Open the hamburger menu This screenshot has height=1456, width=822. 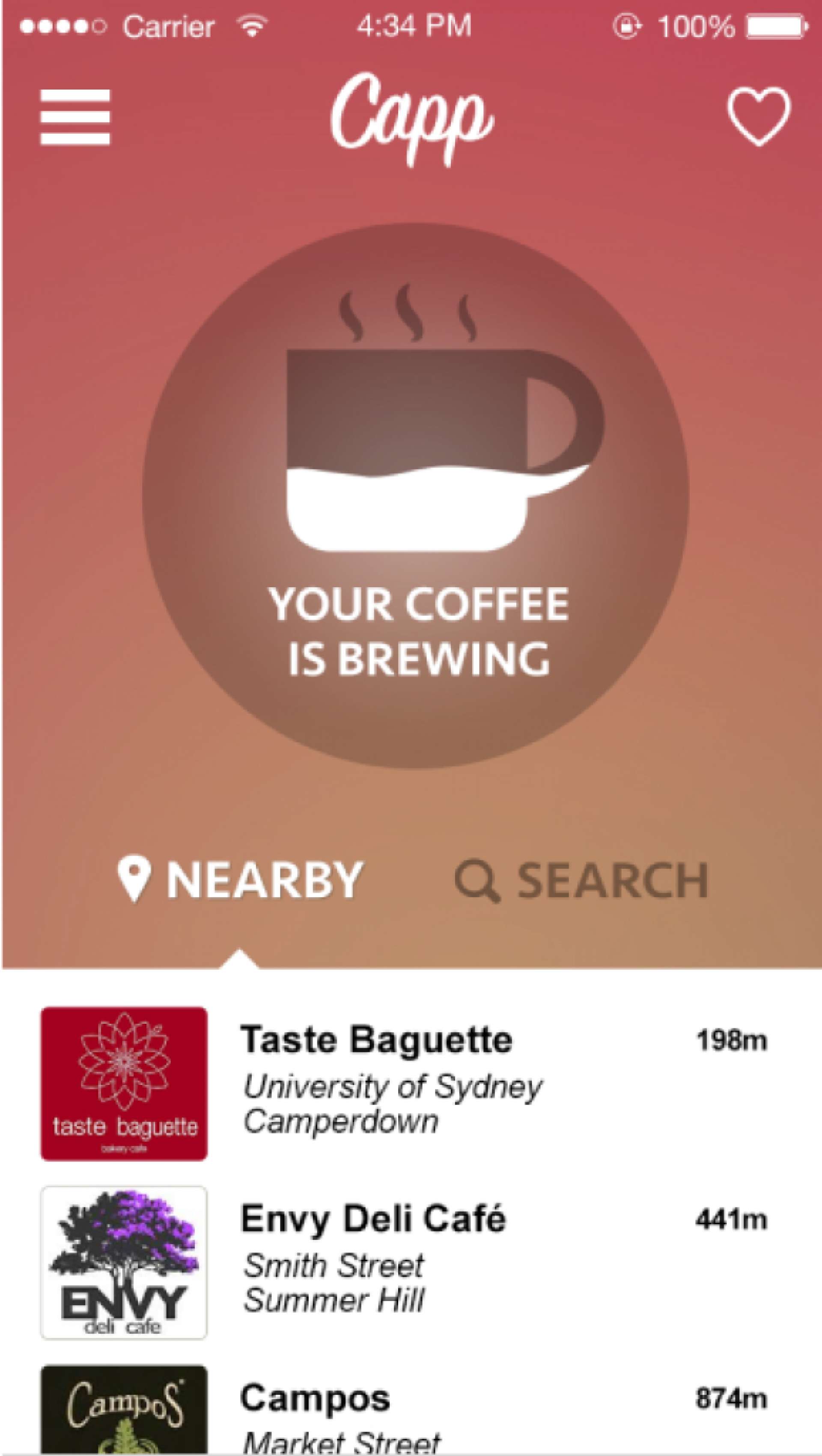(x=75, y=117)
